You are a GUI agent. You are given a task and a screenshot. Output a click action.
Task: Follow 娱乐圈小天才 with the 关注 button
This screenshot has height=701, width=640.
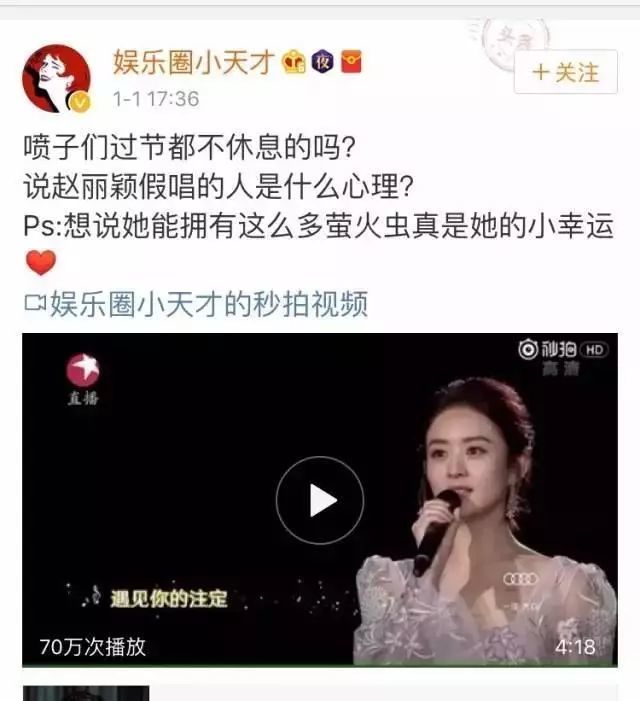point(566,72)
